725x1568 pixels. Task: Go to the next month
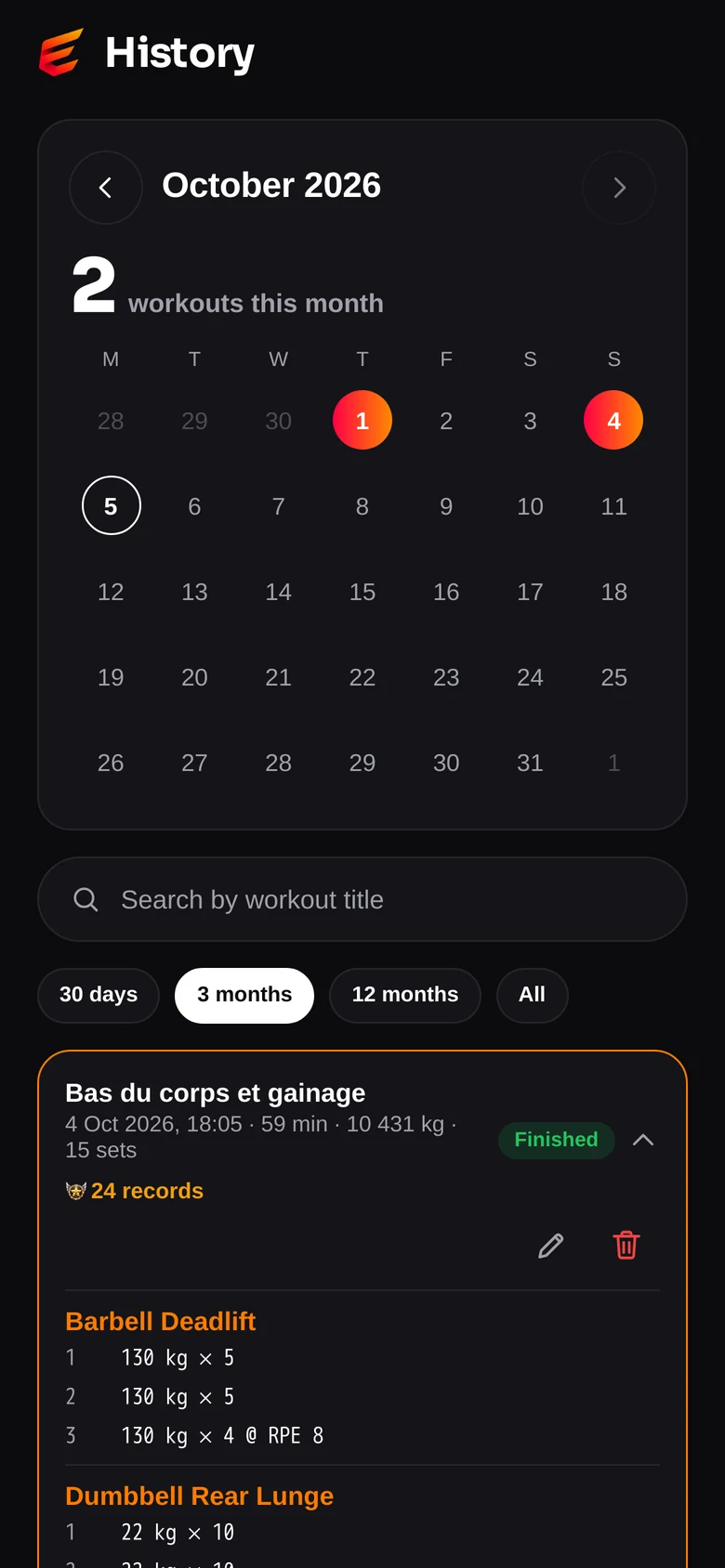coord(619,188)
